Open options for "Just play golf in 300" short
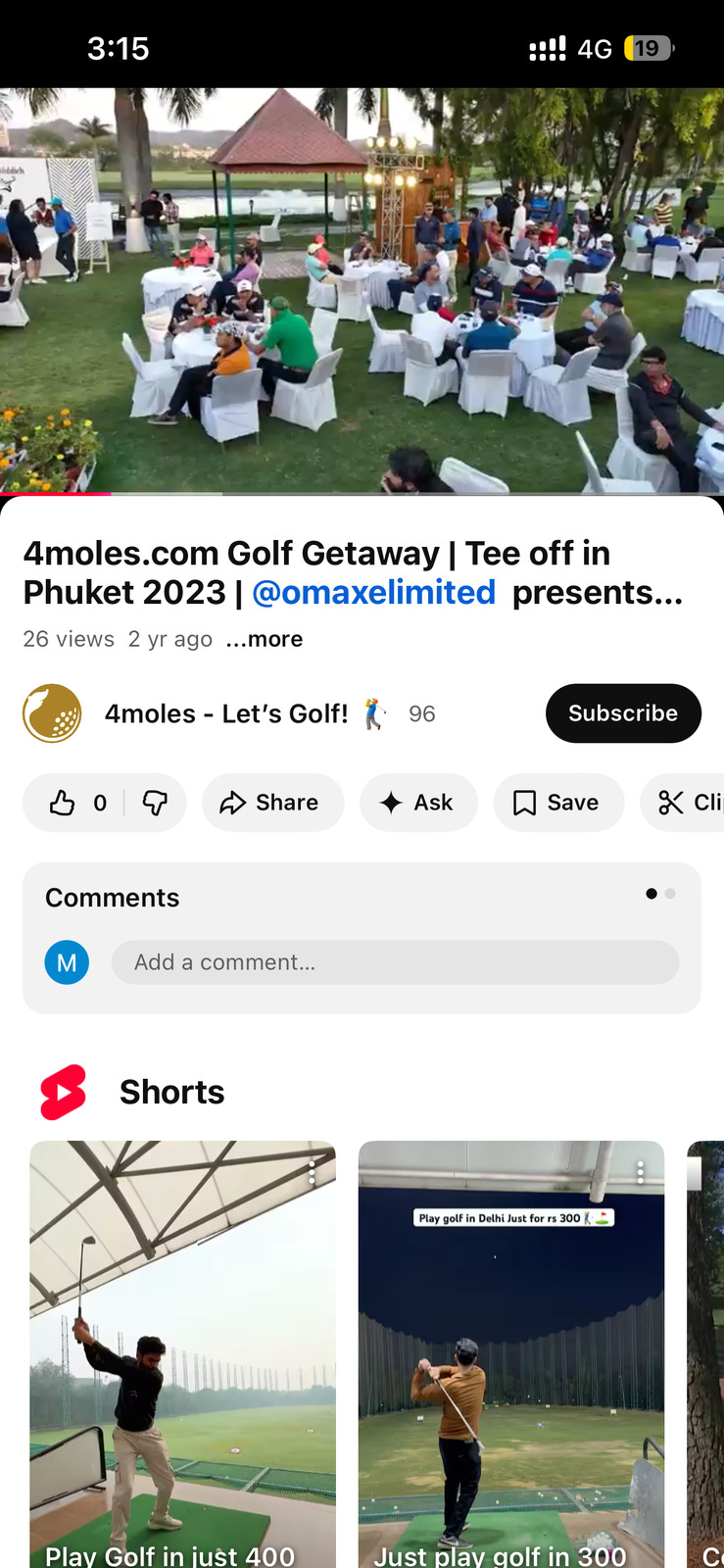The height and width of the screenshot is (1568, 724). (x=641, y=1173)
